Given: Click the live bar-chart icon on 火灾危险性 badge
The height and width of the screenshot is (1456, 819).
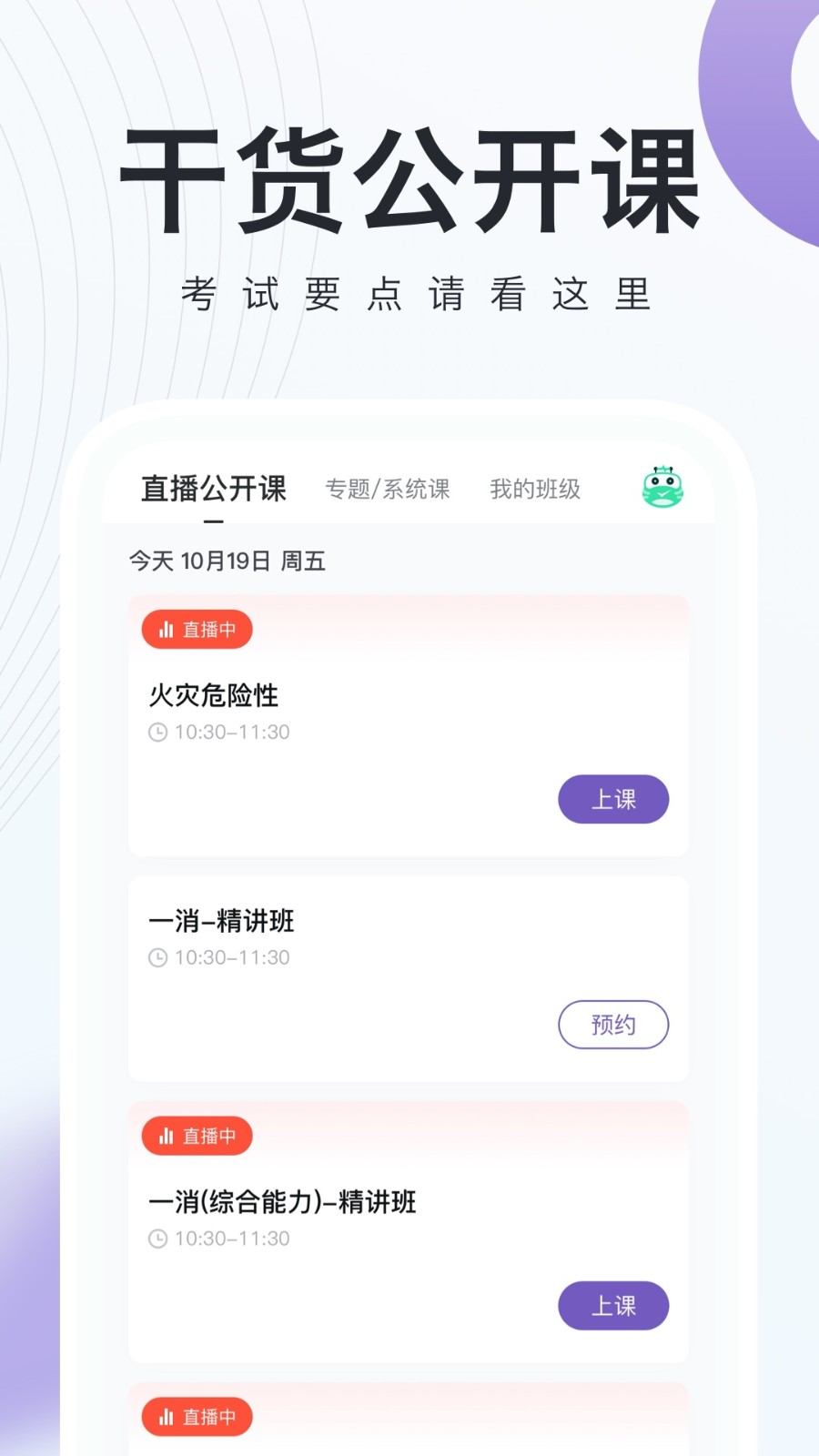Looking at the screenshot, I should (167, 629).
